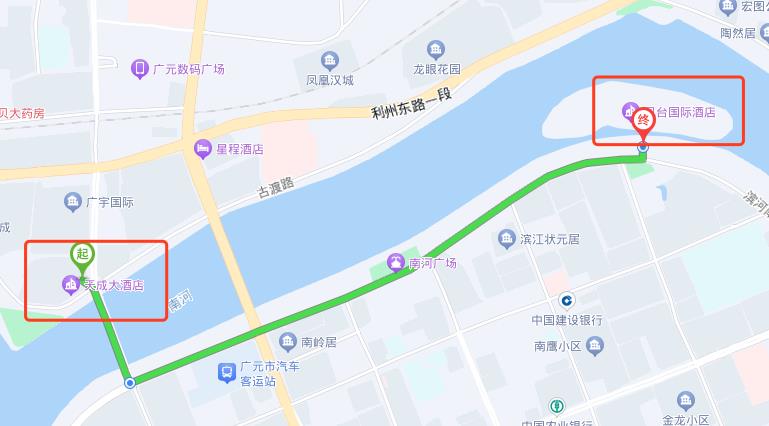The image size is (769, 426).
Task: Select 广宇国际 building marker
Action: point(73,202)
